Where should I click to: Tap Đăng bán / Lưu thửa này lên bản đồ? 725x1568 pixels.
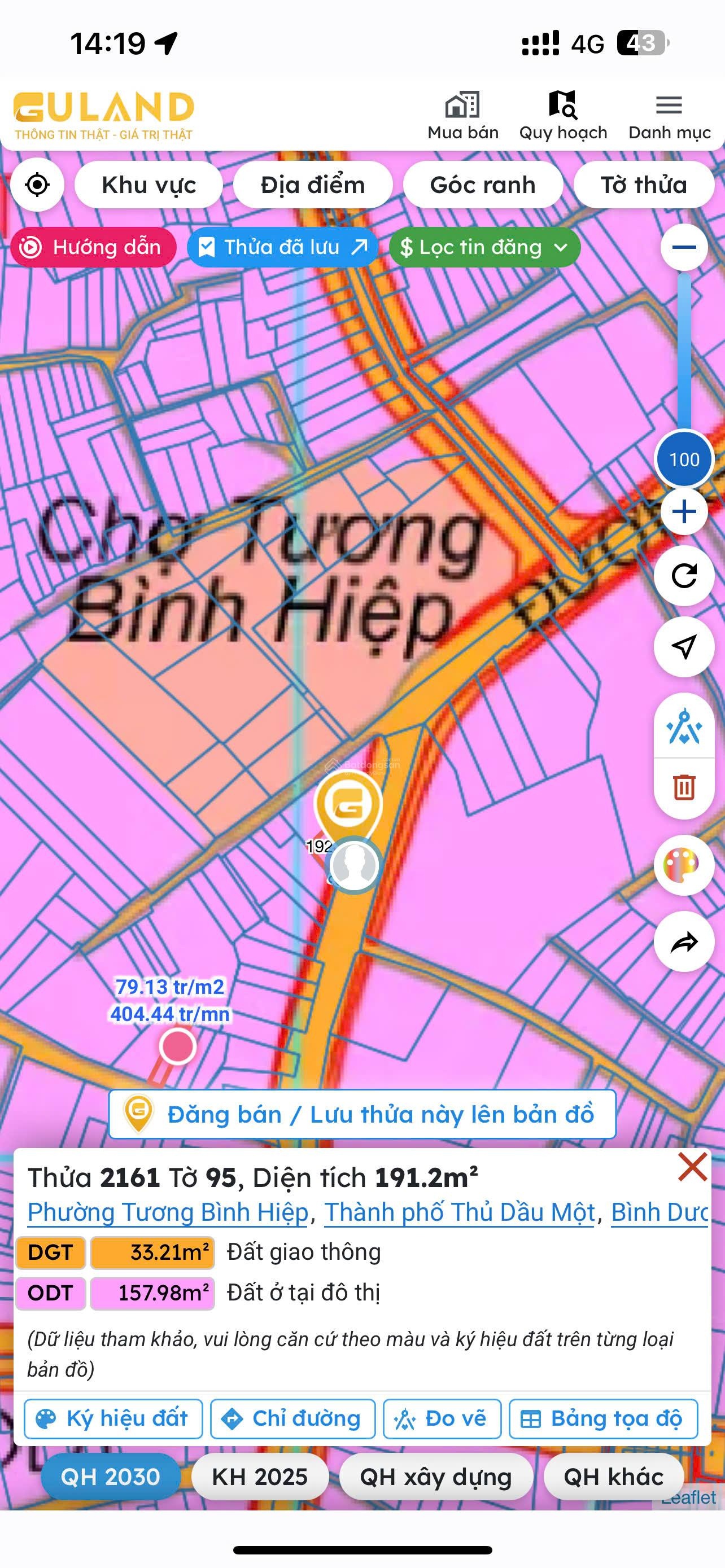[362, 1115]
